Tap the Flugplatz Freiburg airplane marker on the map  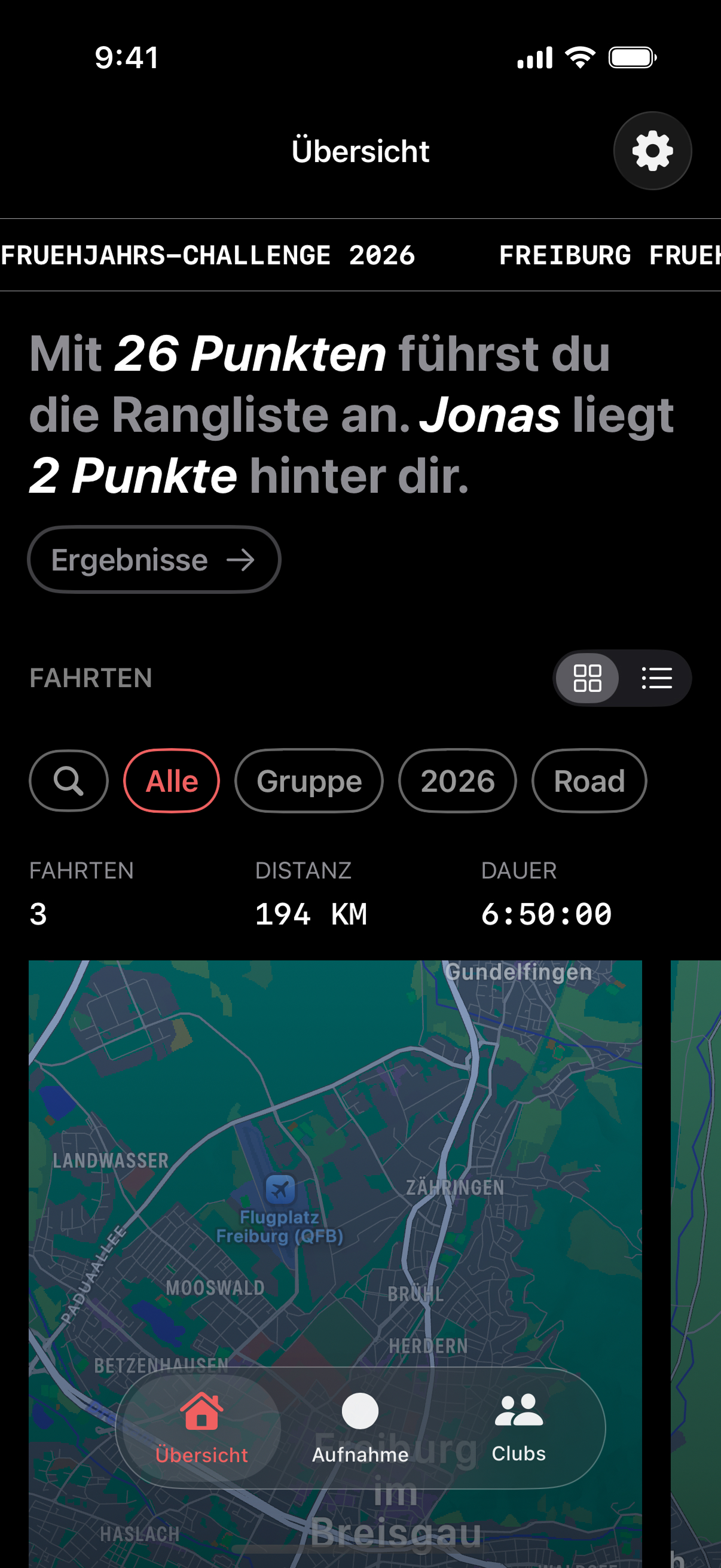pyautogui.click(x=281, y=1190)
